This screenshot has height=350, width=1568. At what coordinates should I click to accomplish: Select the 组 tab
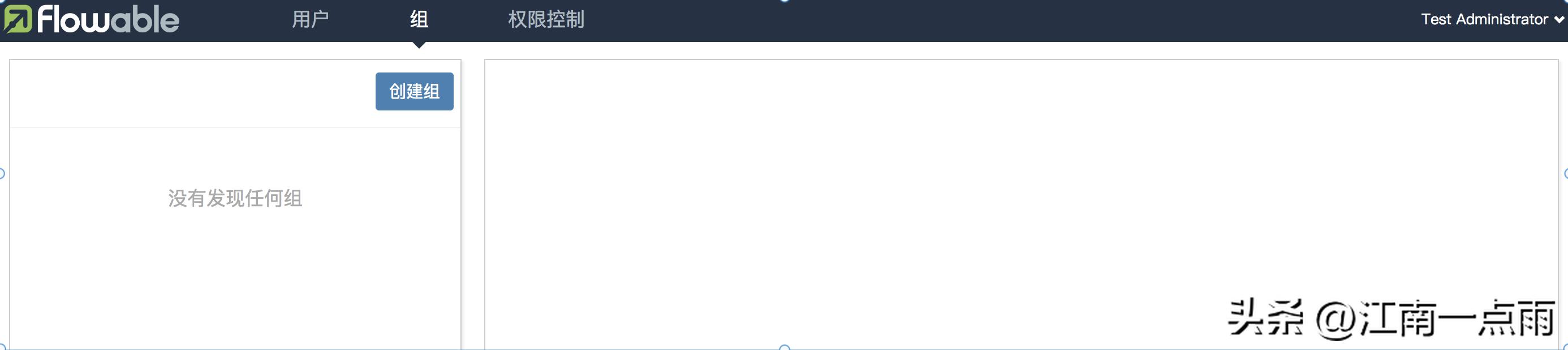(419, 19)
